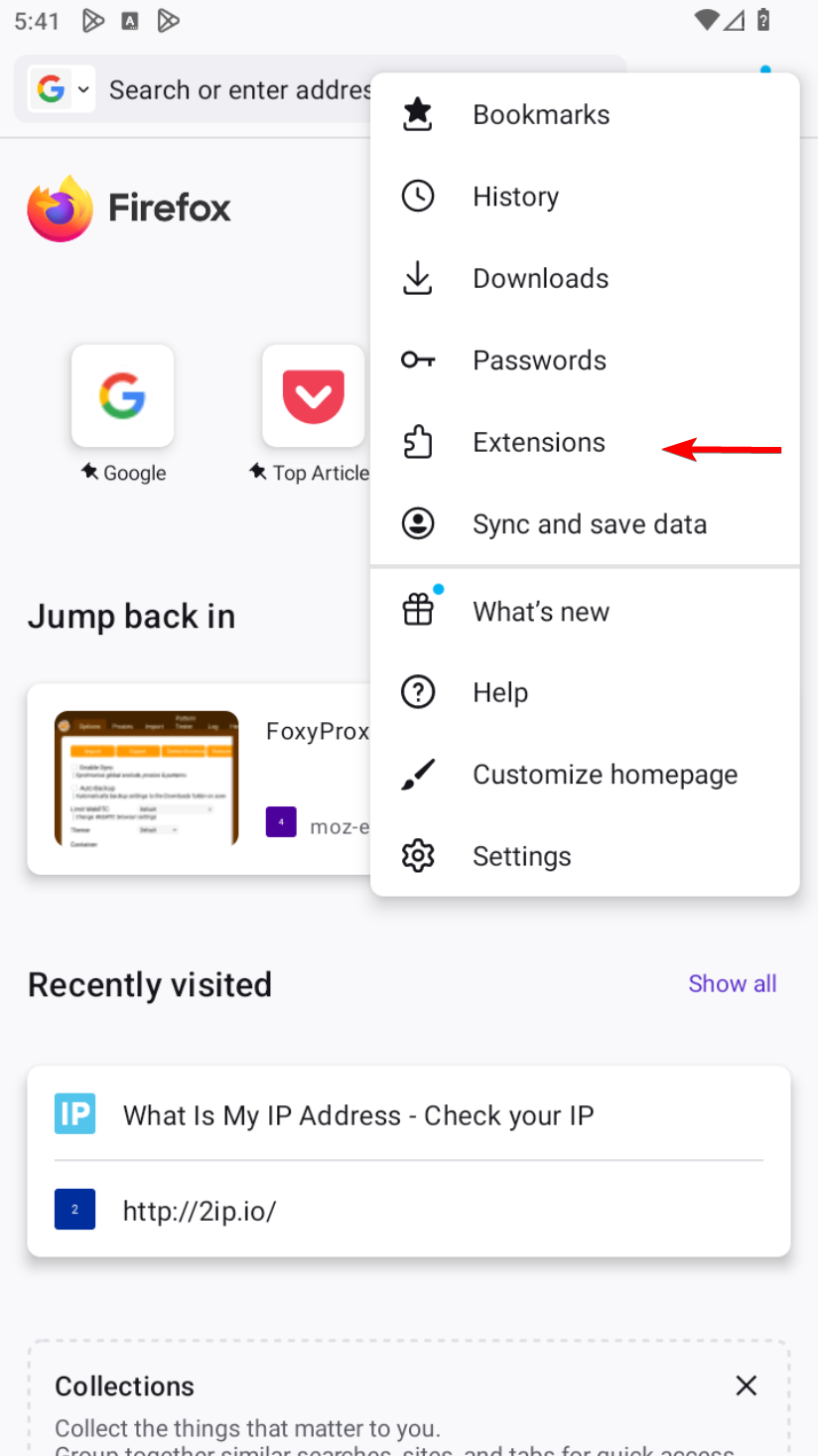Open Firefox Settings
Viewport: 818px width, 1456px height.
tap(585, 856)
